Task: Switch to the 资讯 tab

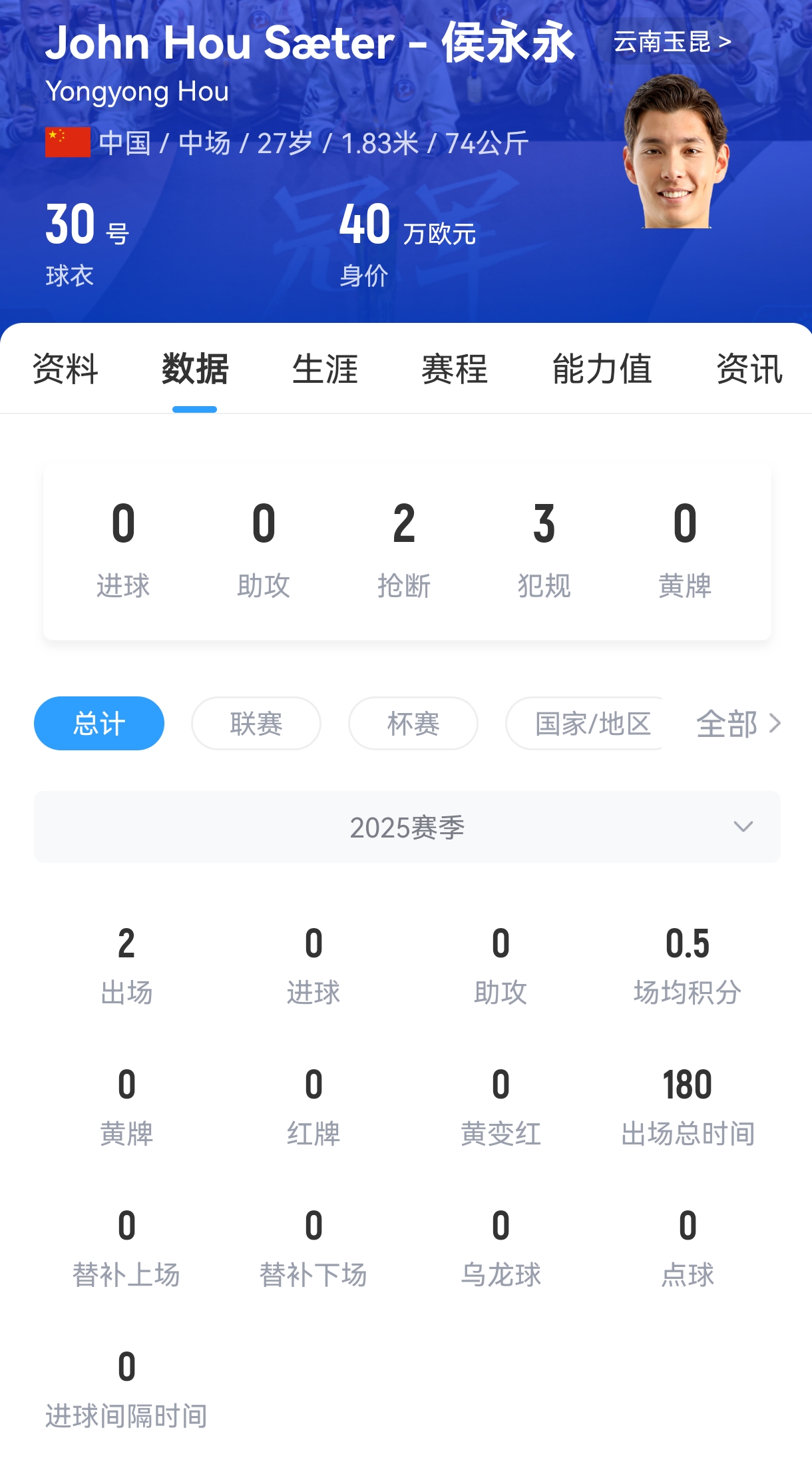Action: point(749,369)
